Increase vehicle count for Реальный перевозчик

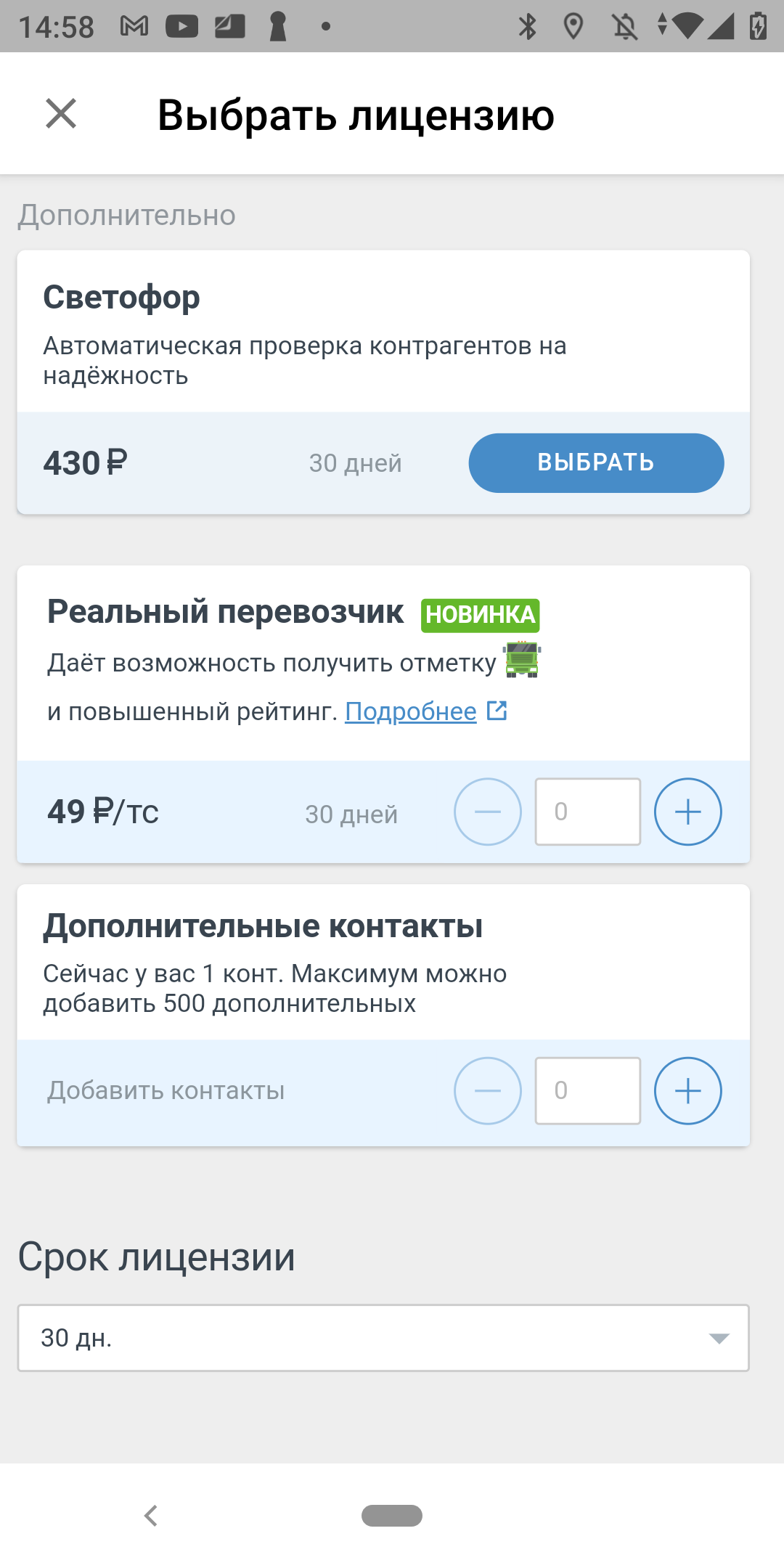[687, 812]
